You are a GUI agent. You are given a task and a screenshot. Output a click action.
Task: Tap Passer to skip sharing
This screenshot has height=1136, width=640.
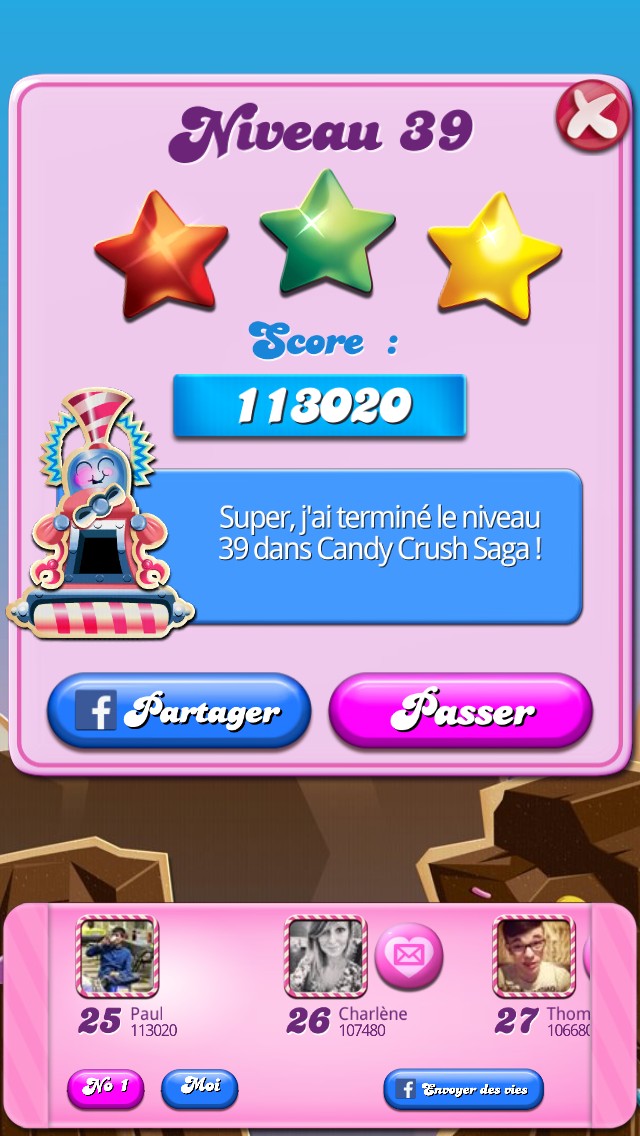(461, 711)
